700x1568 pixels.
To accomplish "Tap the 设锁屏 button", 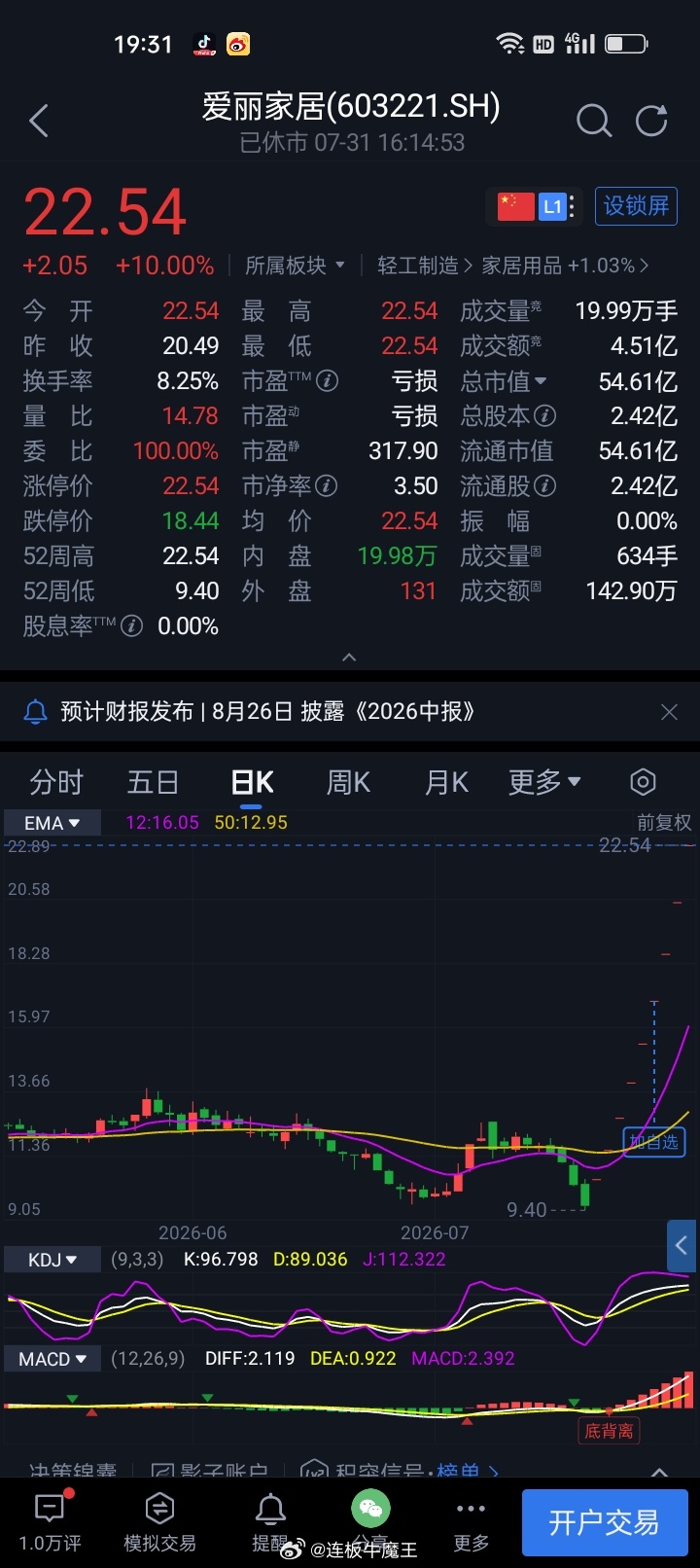I will [636, 206].
